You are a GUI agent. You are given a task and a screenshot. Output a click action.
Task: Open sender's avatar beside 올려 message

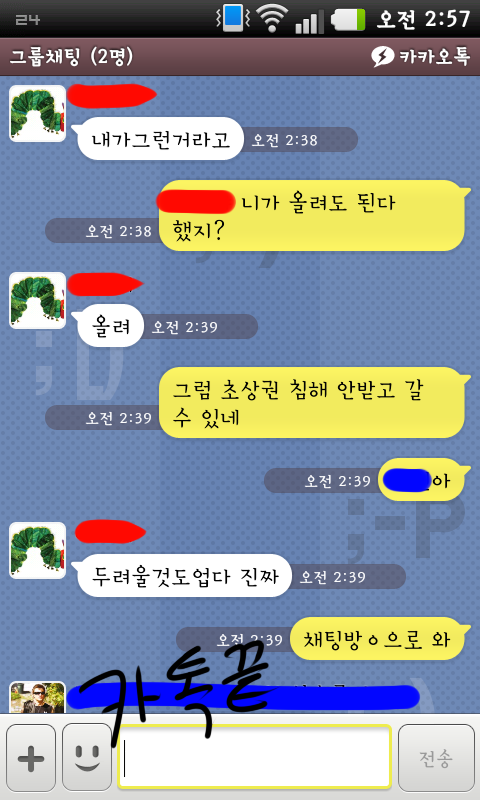click(x=38, y=301)
